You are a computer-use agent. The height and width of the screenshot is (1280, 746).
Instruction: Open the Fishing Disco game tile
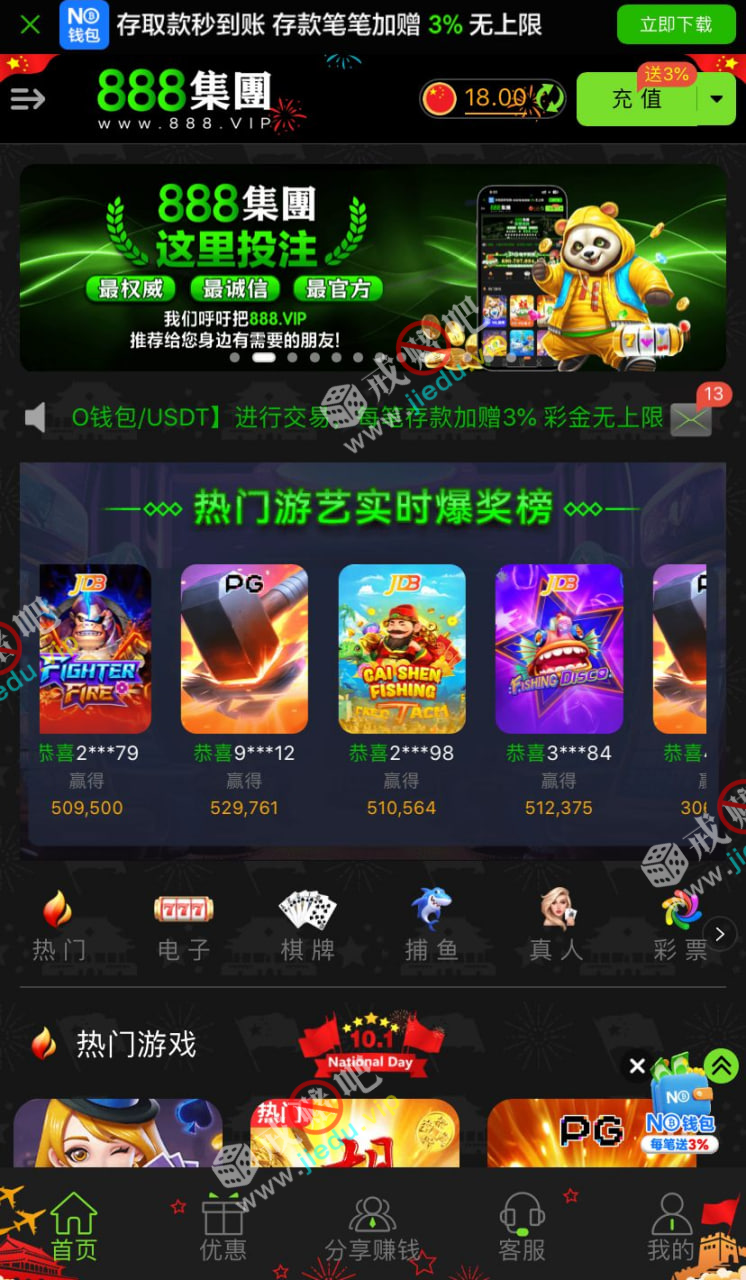point(558,649)
